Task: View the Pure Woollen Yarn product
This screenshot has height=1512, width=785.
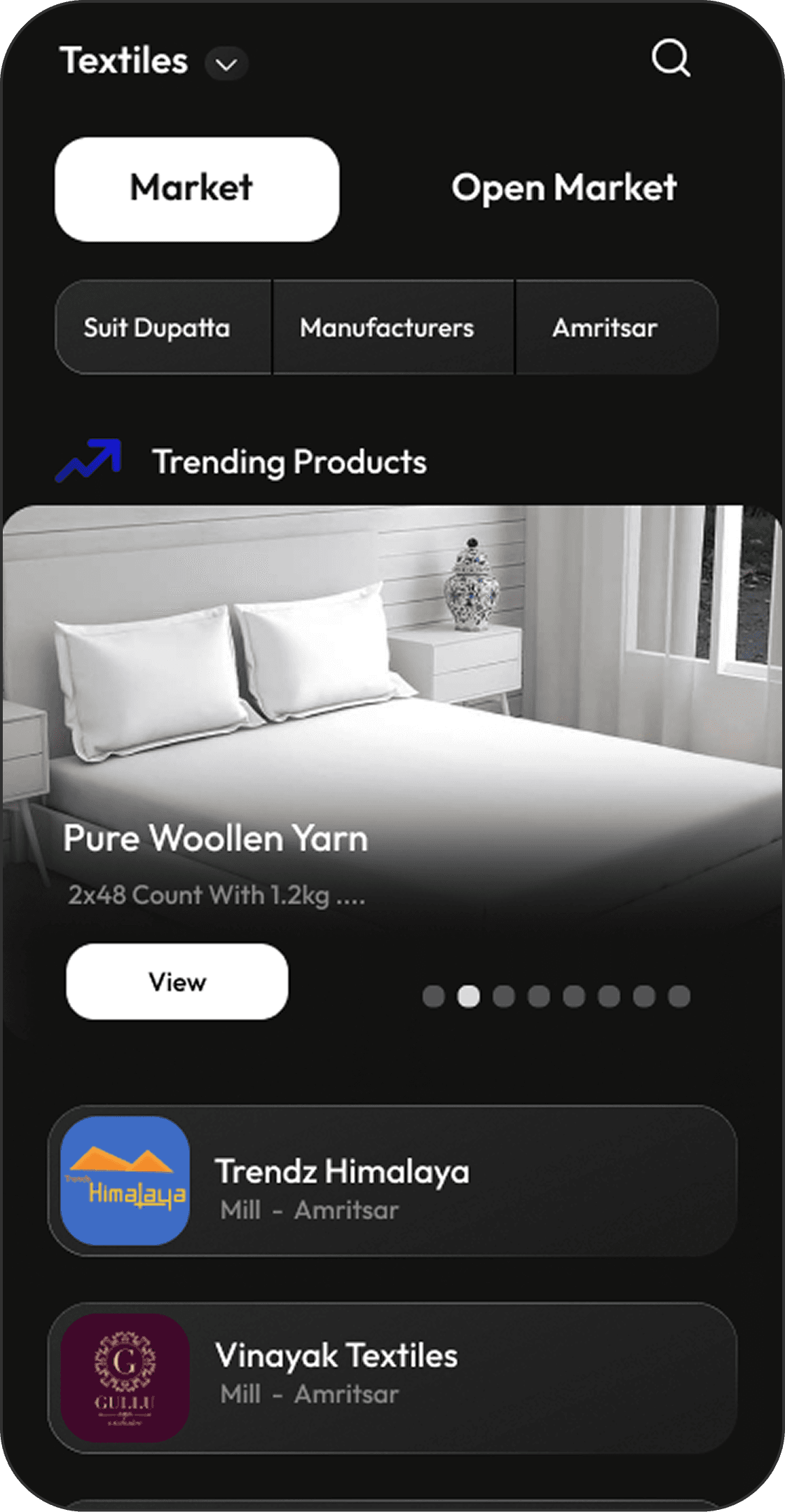Action: pyautogui.click(x=177, y=981)
